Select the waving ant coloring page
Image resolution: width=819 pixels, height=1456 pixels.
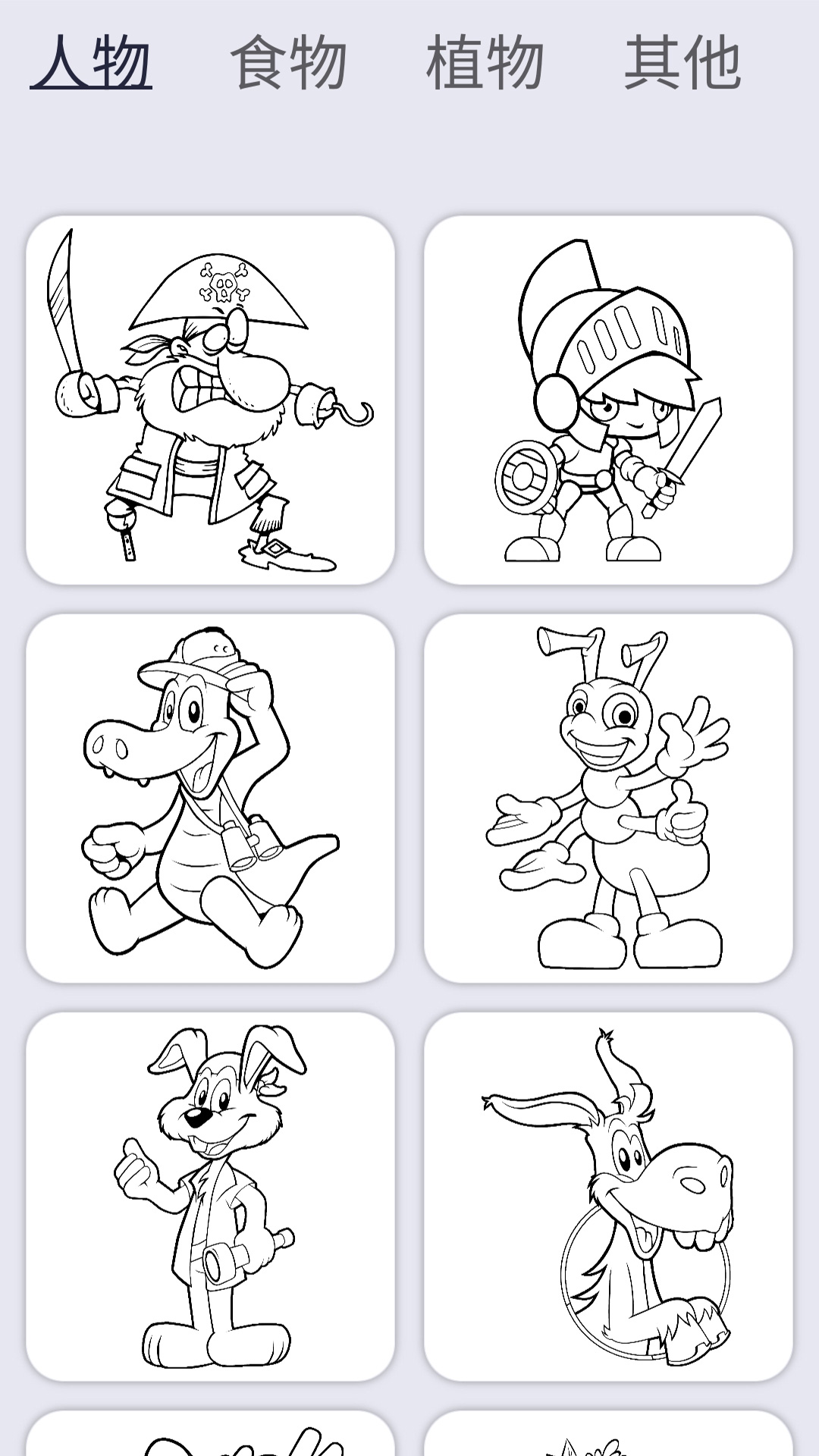pos(608,799)
